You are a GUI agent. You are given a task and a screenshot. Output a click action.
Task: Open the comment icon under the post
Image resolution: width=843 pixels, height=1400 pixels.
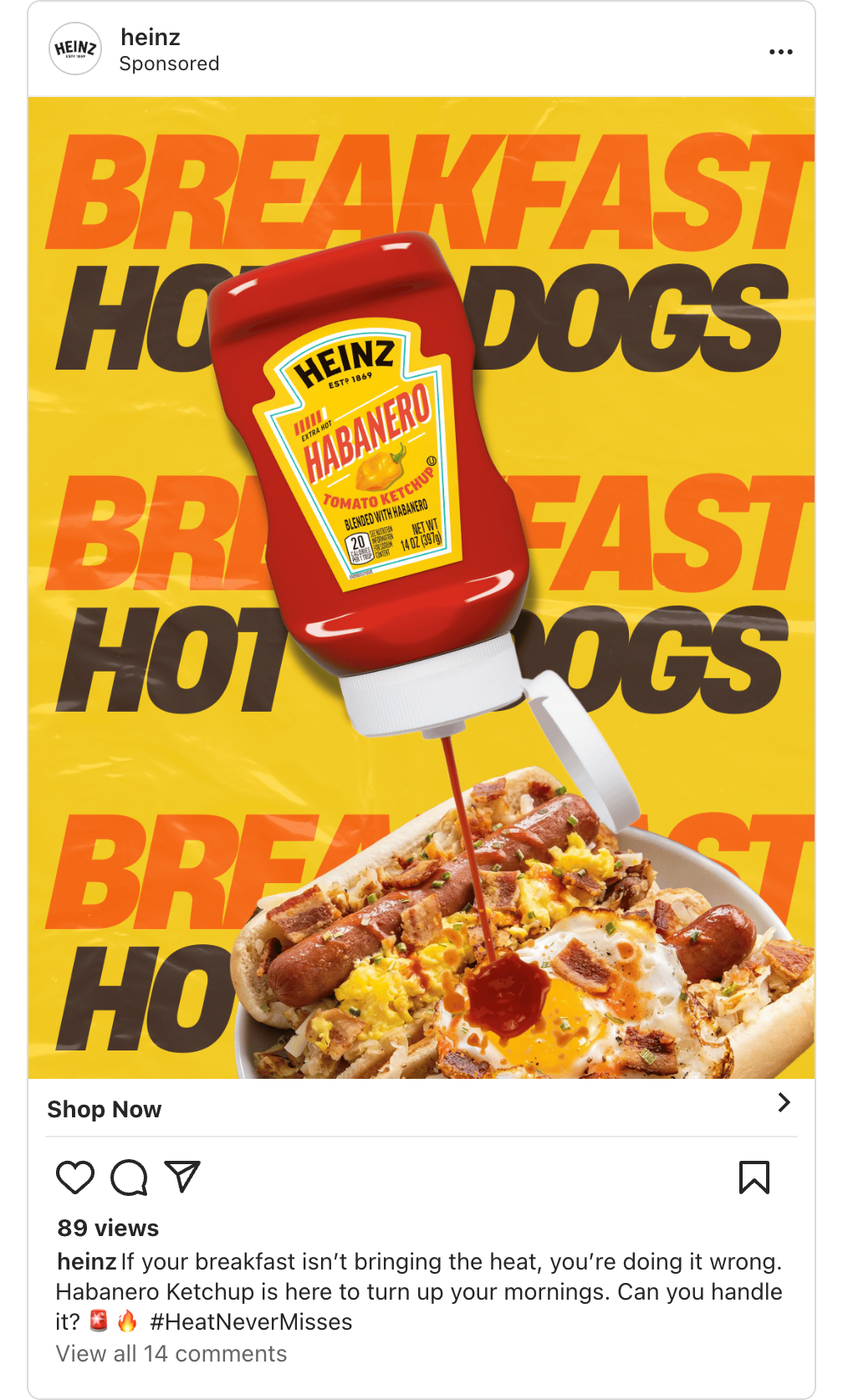pyautogui.click(x=129, y=1178)
